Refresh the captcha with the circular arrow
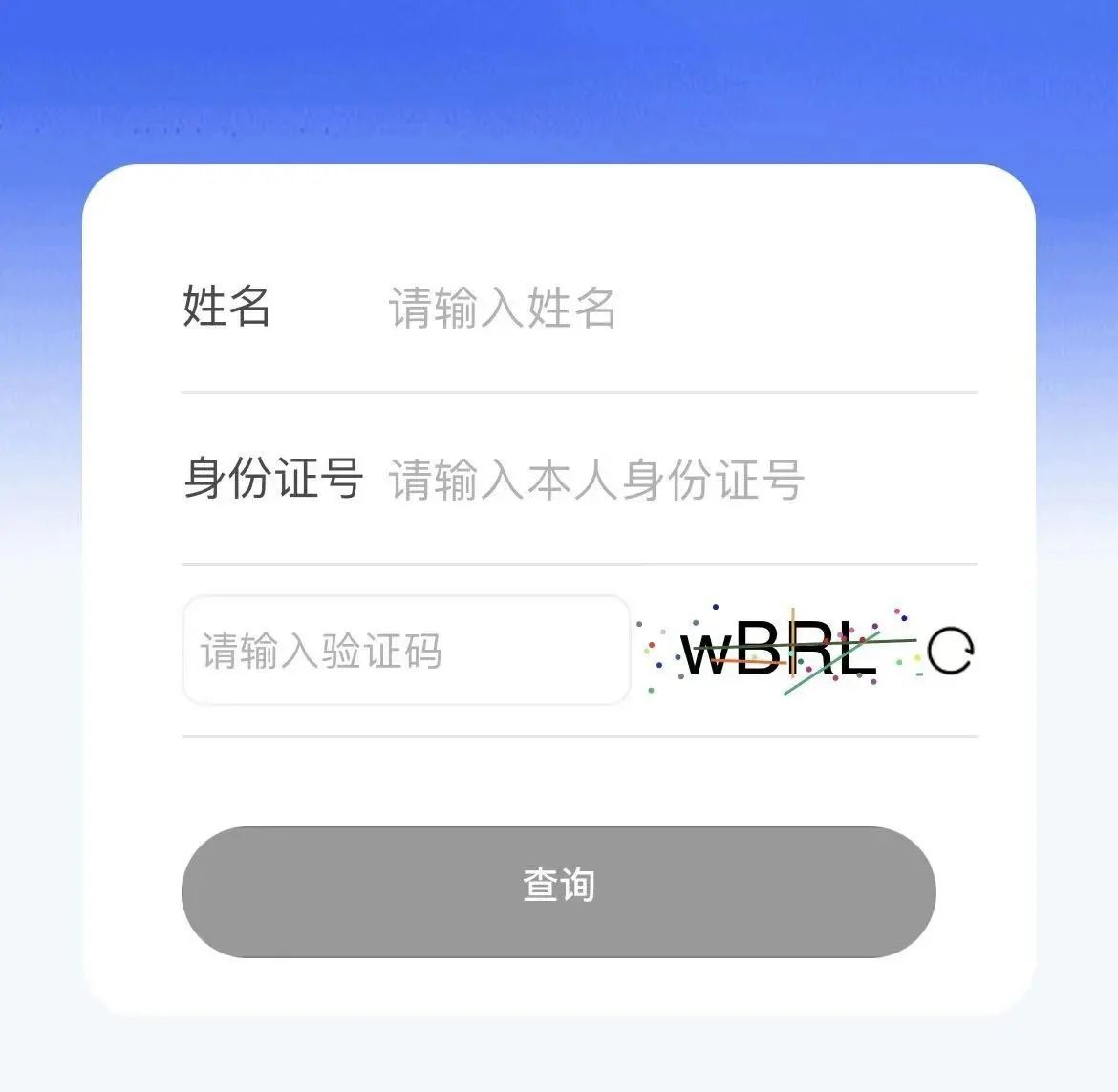The image size is (1118, 1092). tap(950, 652)
